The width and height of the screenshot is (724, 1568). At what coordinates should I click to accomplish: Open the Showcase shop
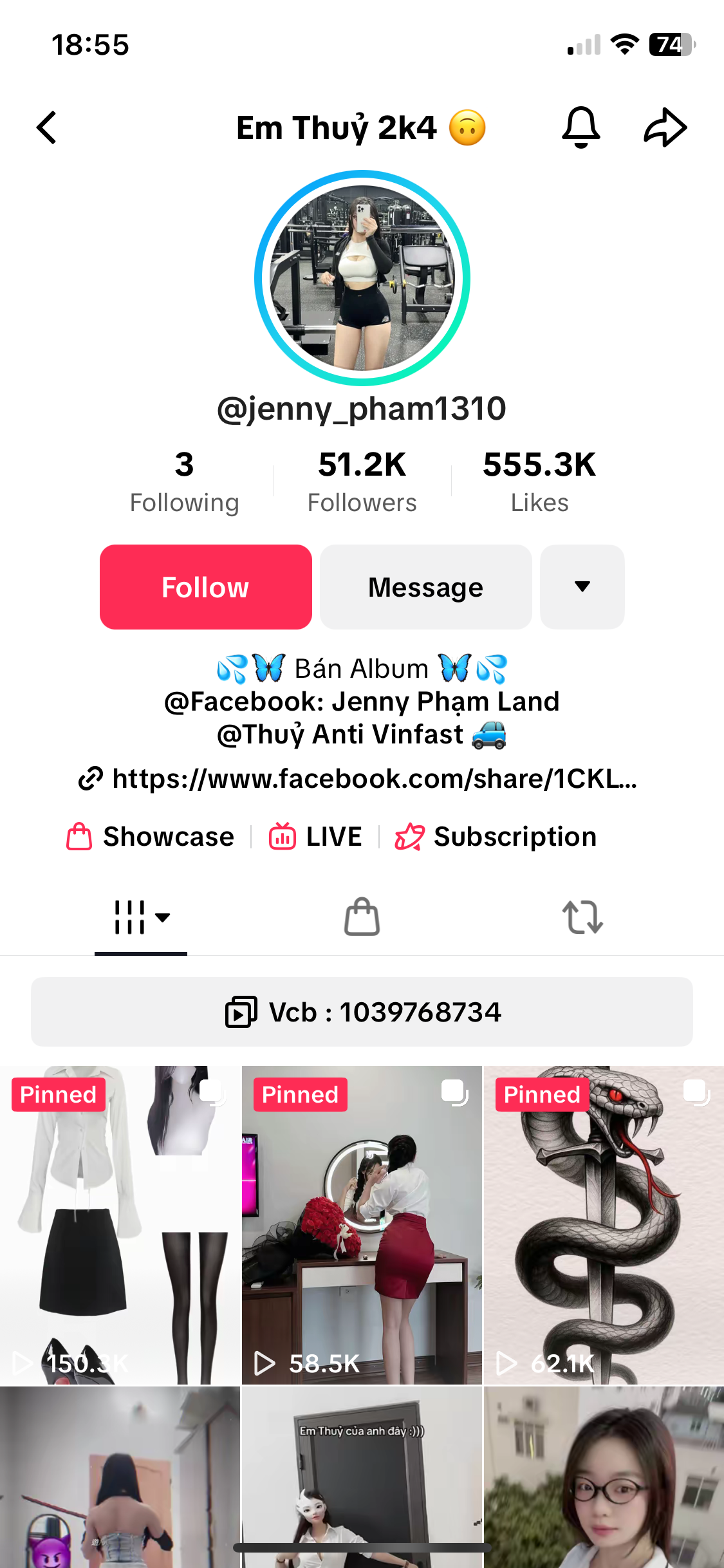(151, 837)
